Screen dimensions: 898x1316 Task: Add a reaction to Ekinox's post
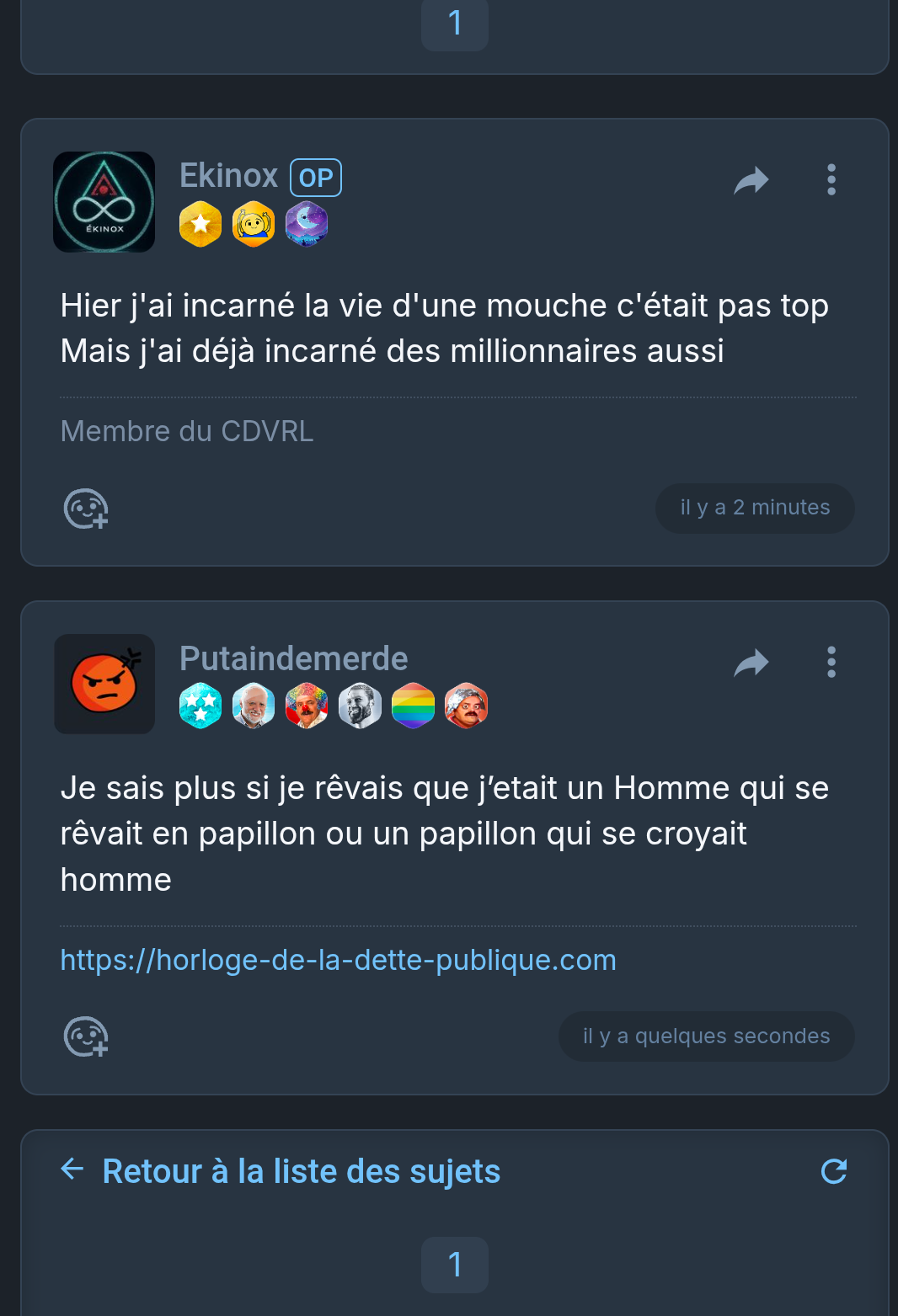click(x=86, y=509)
